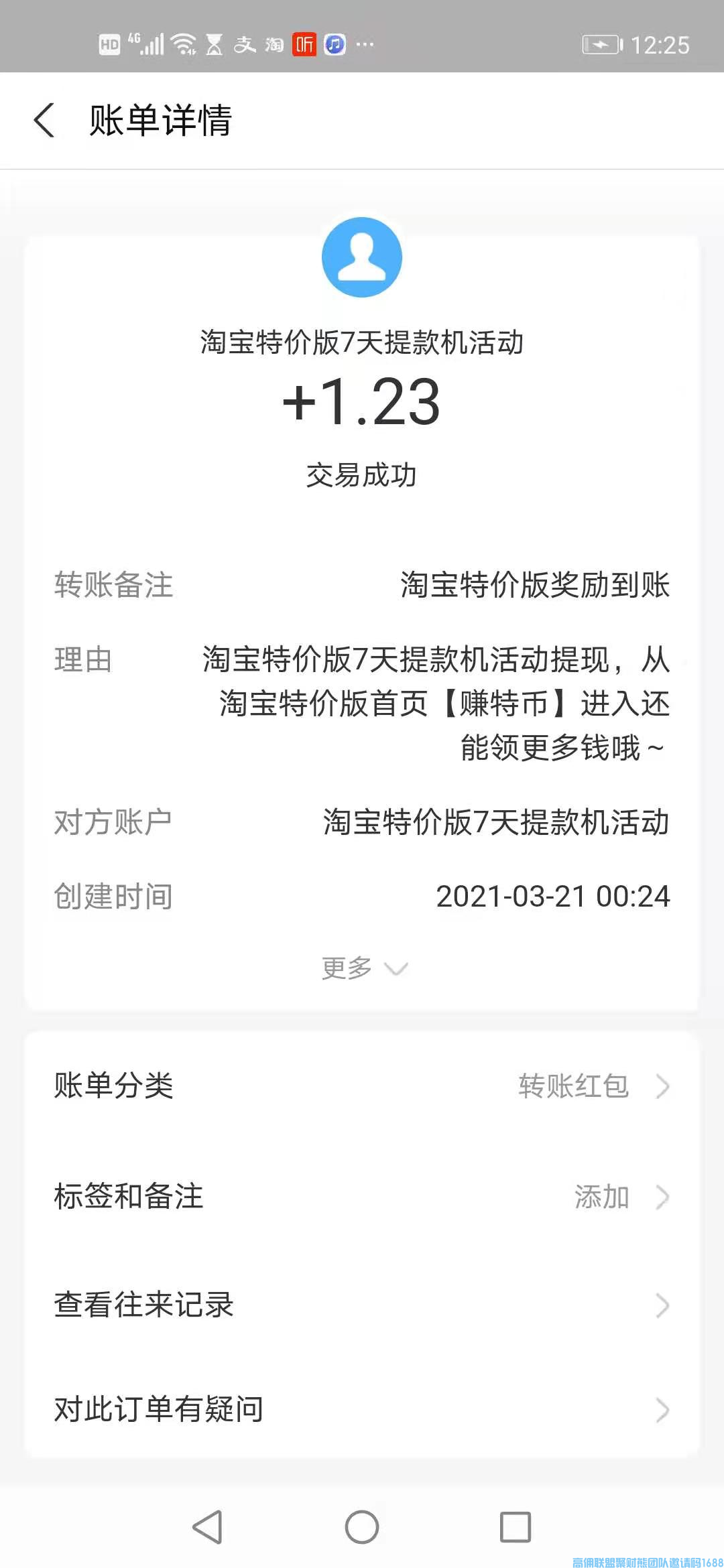Viewport: 724px width, 1568px height.
Task: Open 对此订单有疑问 help row
Action: click(362, 1410)
